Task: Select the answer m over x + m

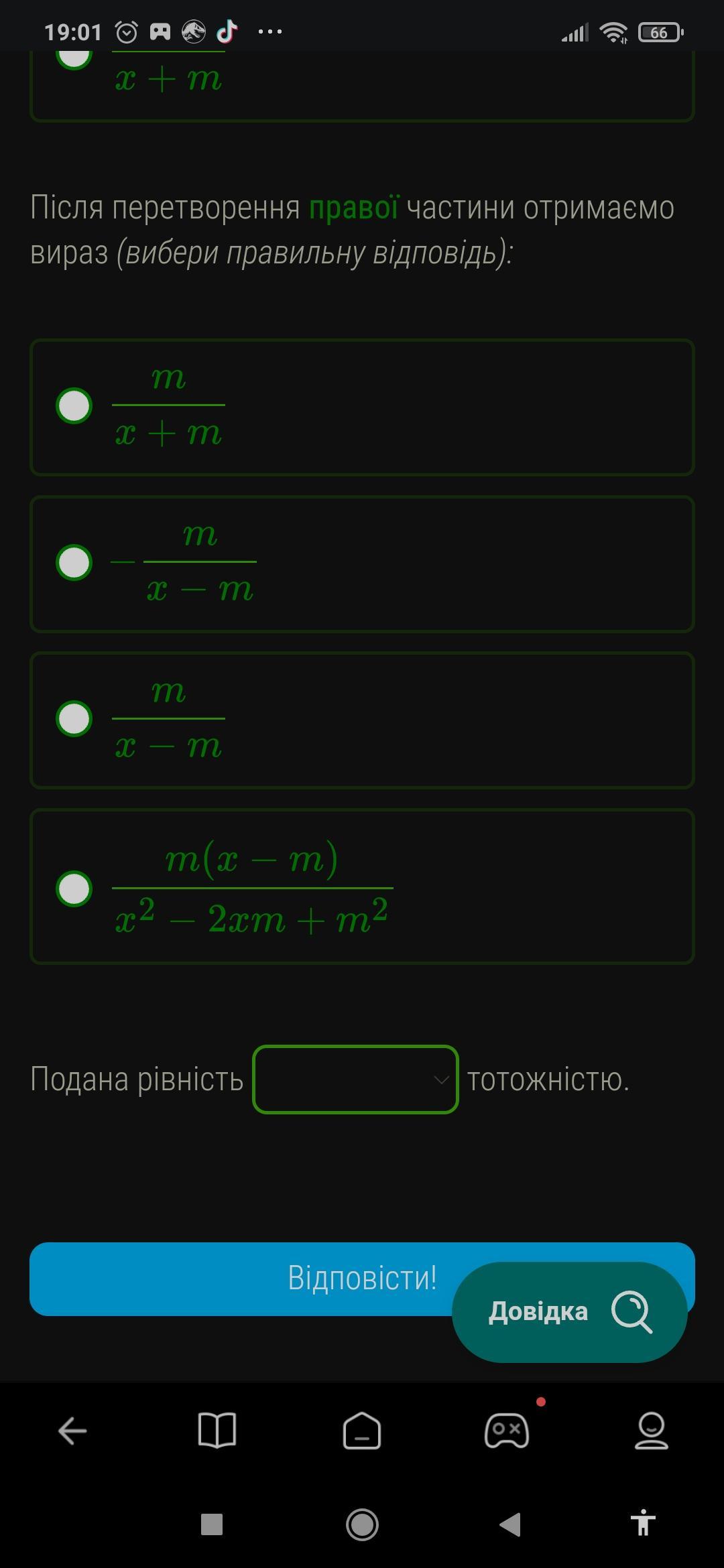Action: pyautogui.click(x=74, y=406)
